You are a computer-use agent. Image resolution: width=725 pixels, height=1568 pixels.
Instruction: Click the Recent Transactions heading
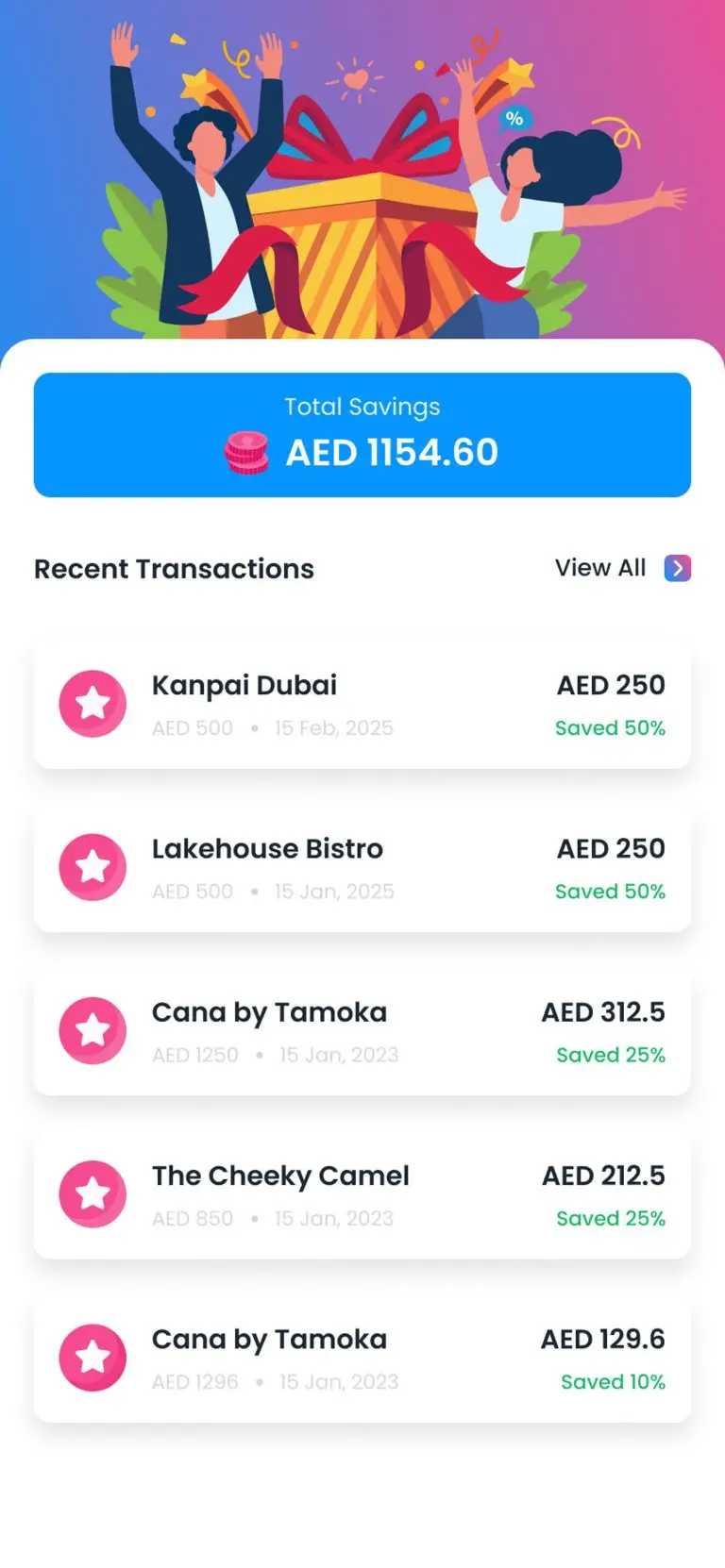[x=174, y=568]
